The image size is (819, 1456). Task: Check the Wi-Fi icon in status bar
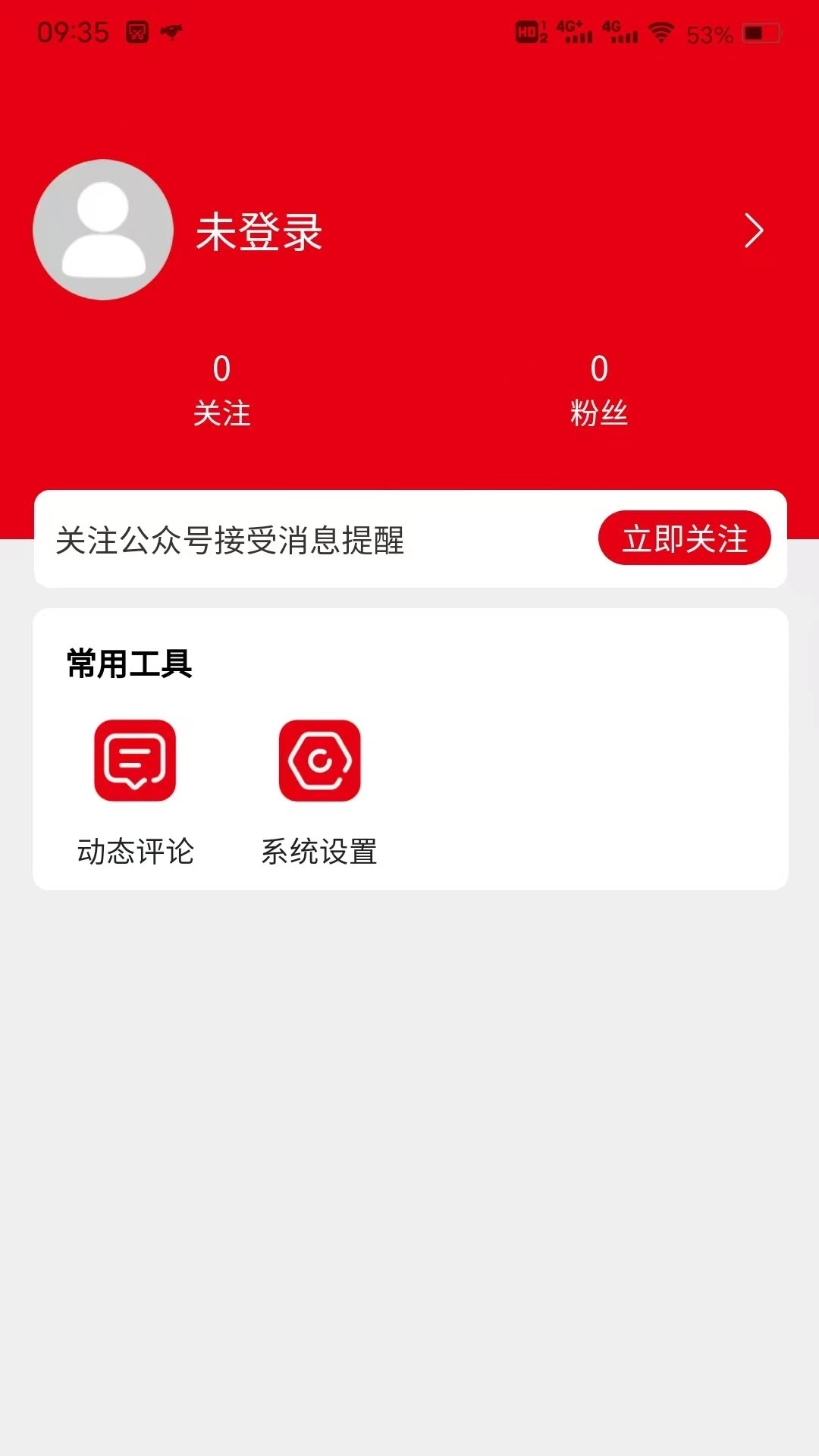[662, 32]
